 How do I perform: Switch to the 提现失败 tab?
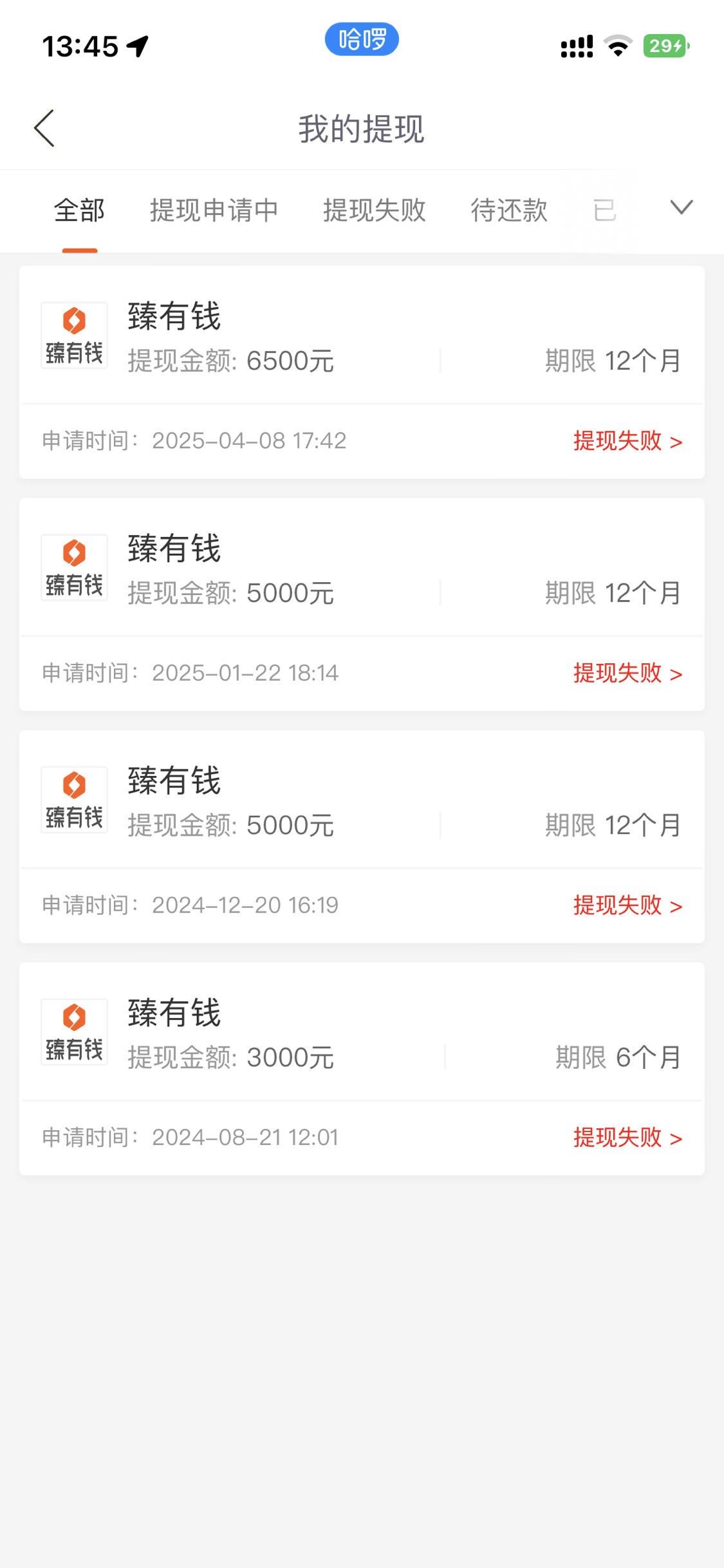coord(374,211)
